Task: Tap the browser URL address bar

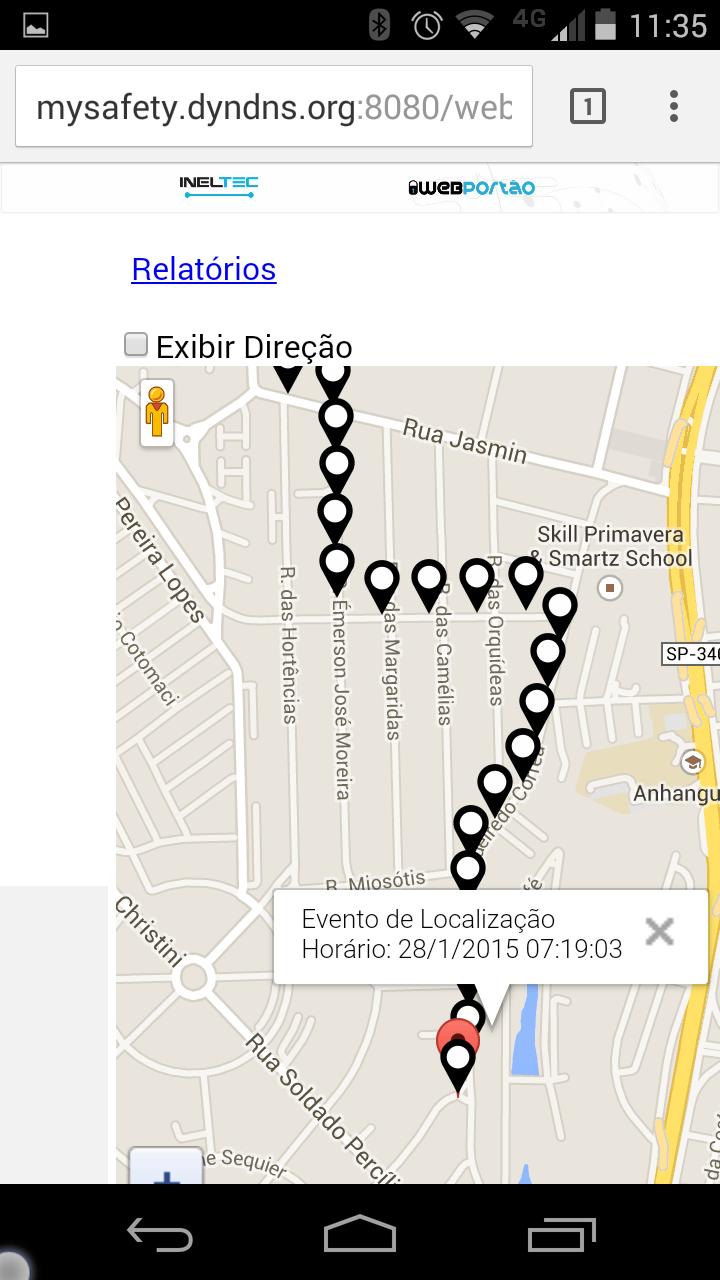Action: [x=273, y=107]
